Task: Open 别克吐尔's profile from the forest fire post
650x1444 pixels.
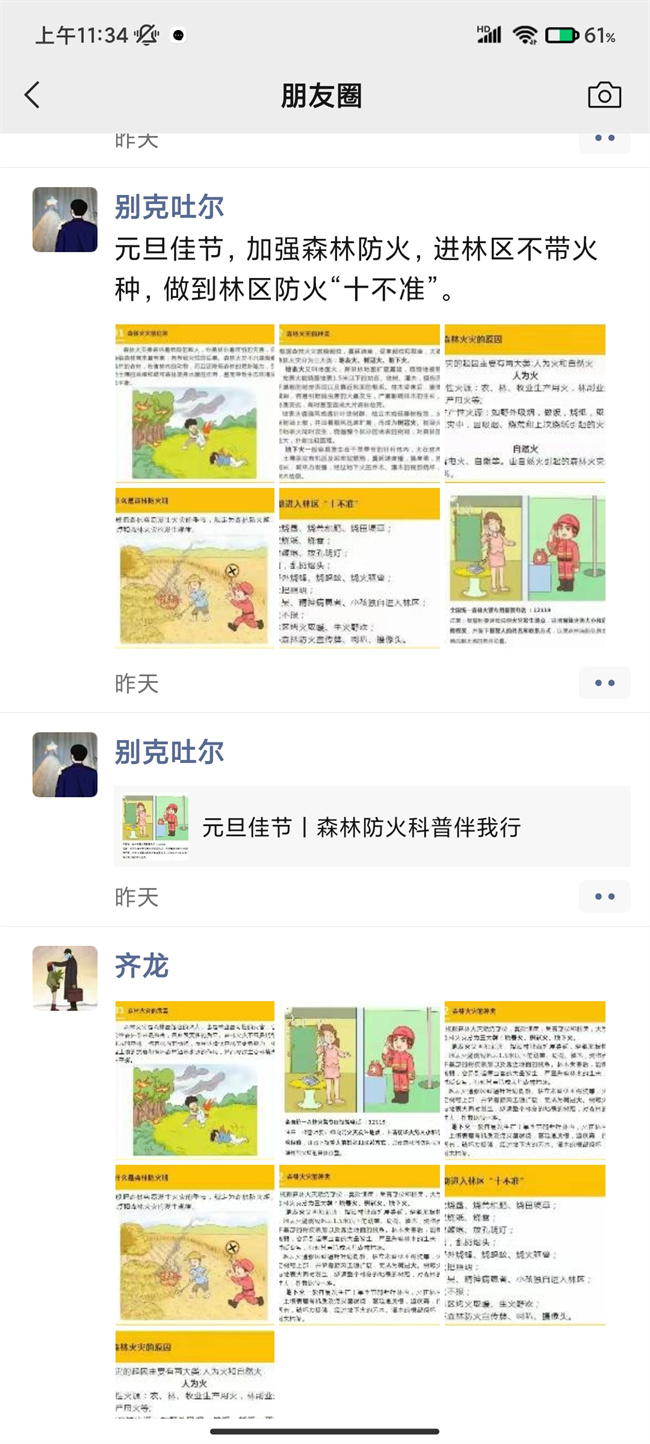Action: pyautogui.click(x=169, y=207)
